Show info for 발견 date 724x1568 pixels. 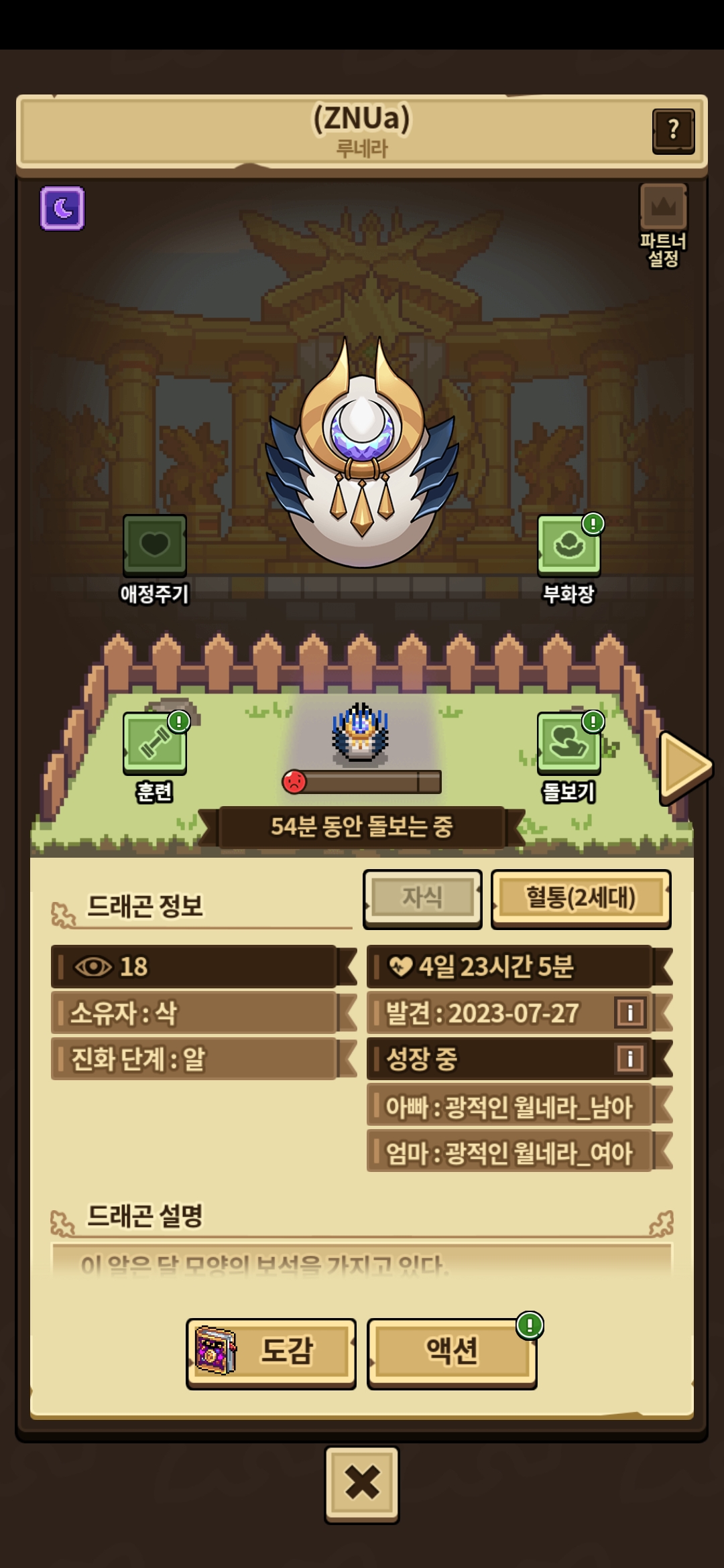[629, 1012]
